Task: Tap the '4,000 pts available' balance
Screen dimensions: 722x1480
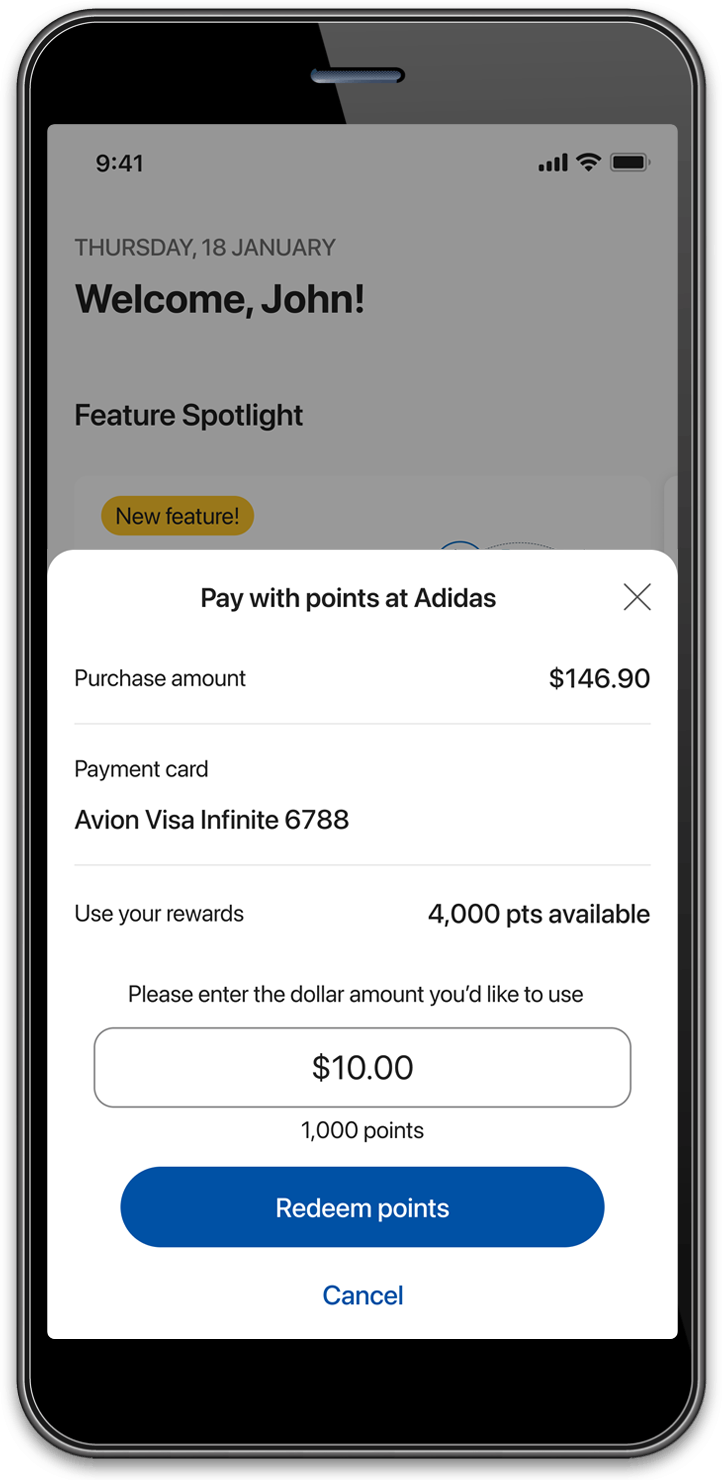Action: pos(538,913)
